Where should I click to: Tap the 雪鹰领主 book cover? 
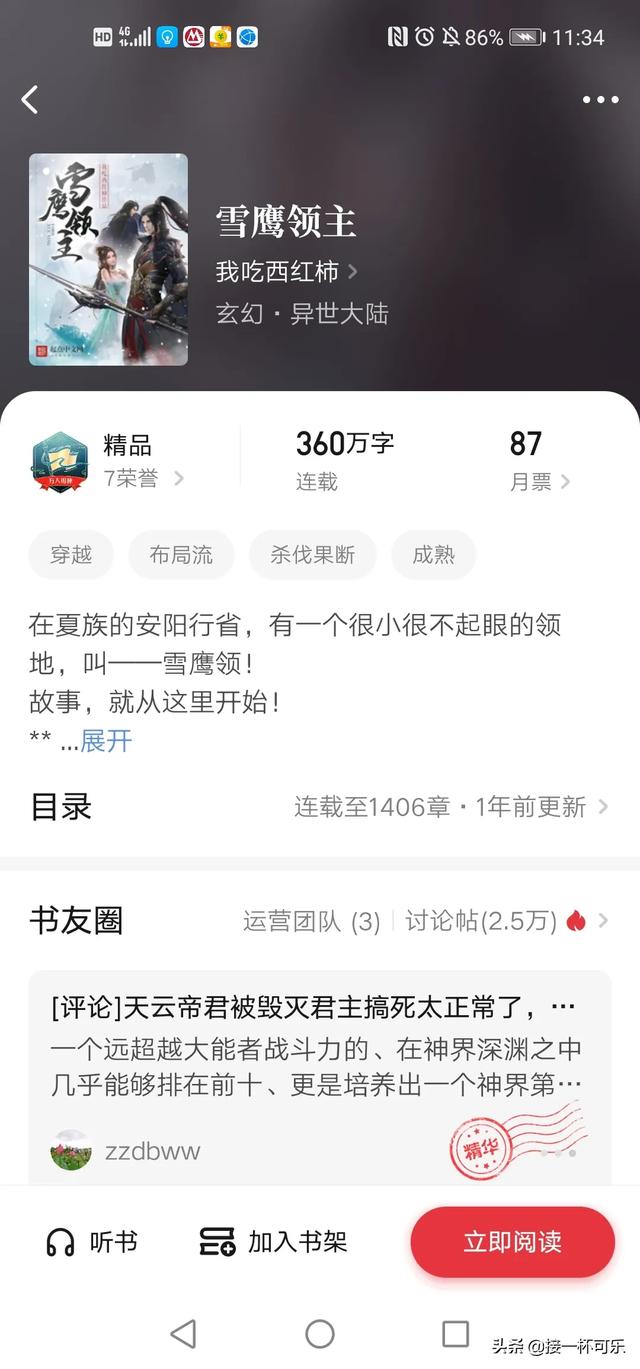tap(108, 259)
